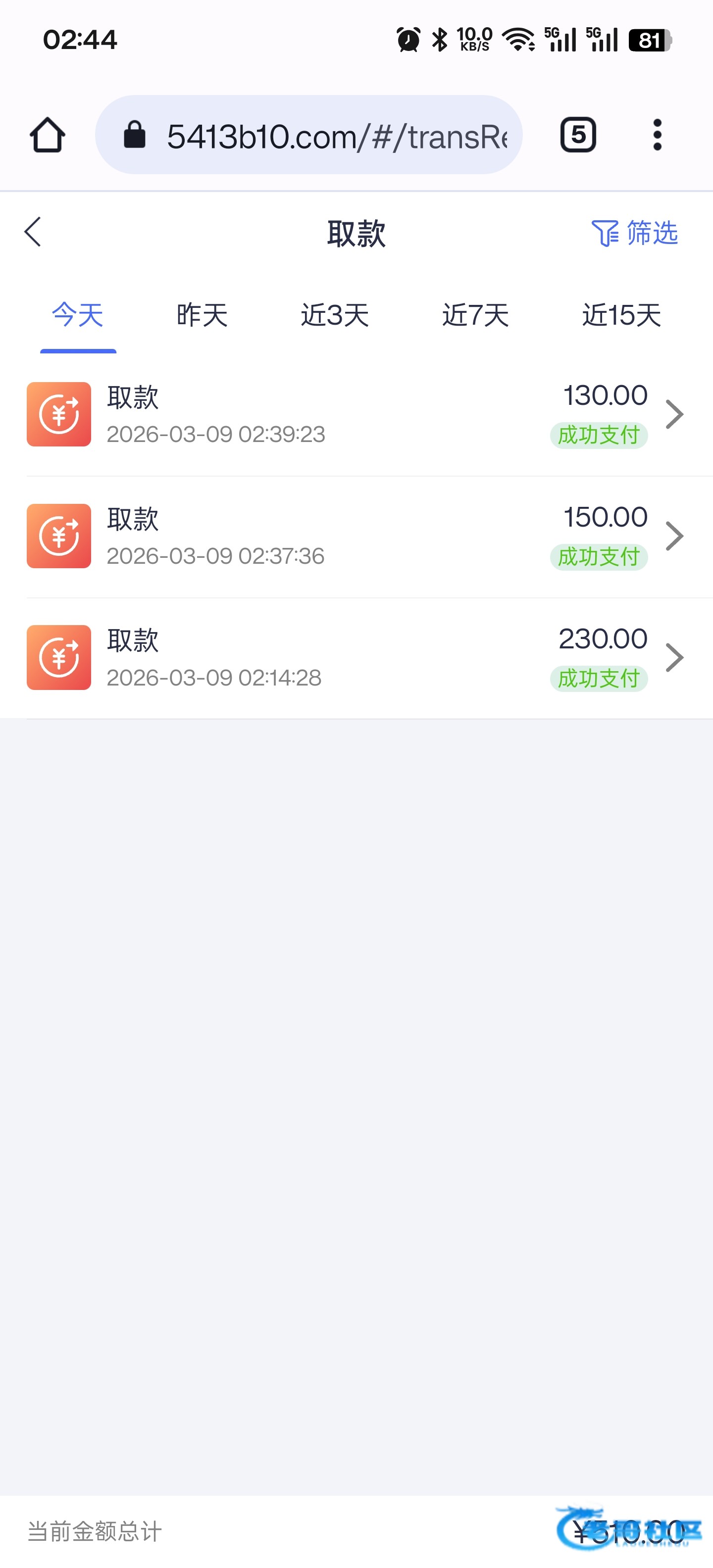The width and height of the screenshot is (713, 1568).
Task: Open the 150.00 withdrawal record
Action: coord(356,536)
